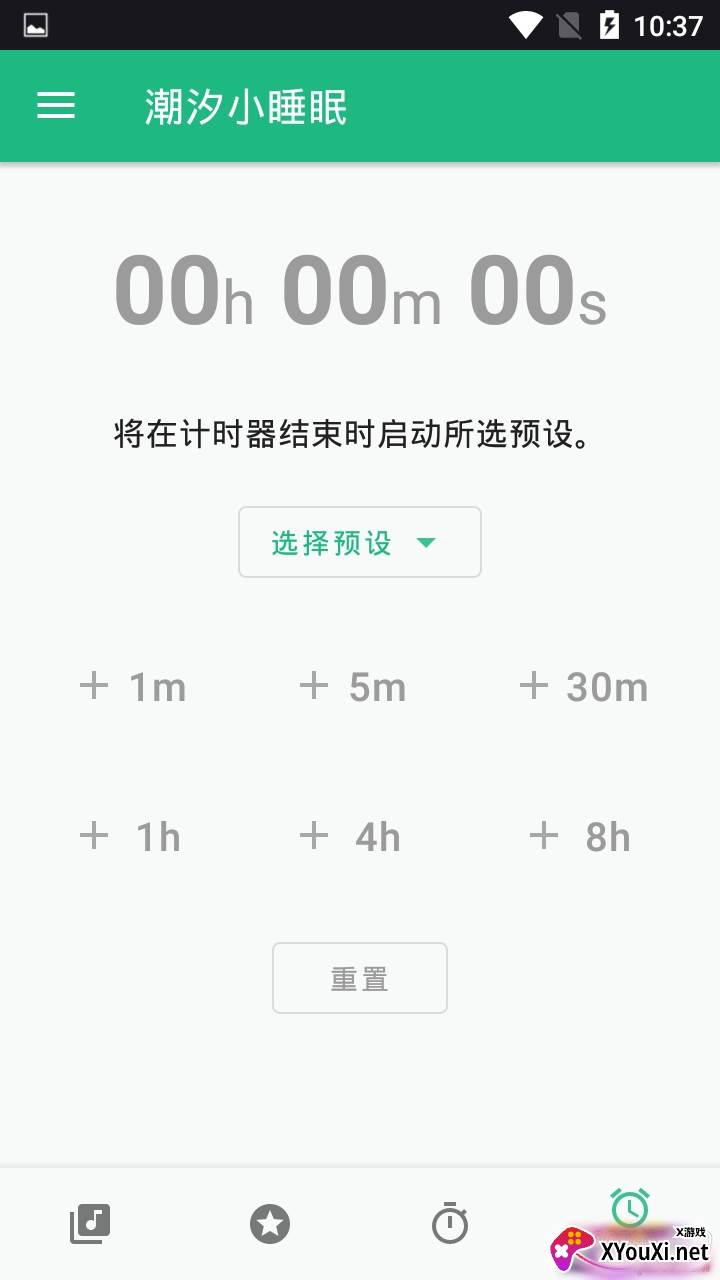
Task: Switch to the music library tab
Action: tap(90, 1224)
